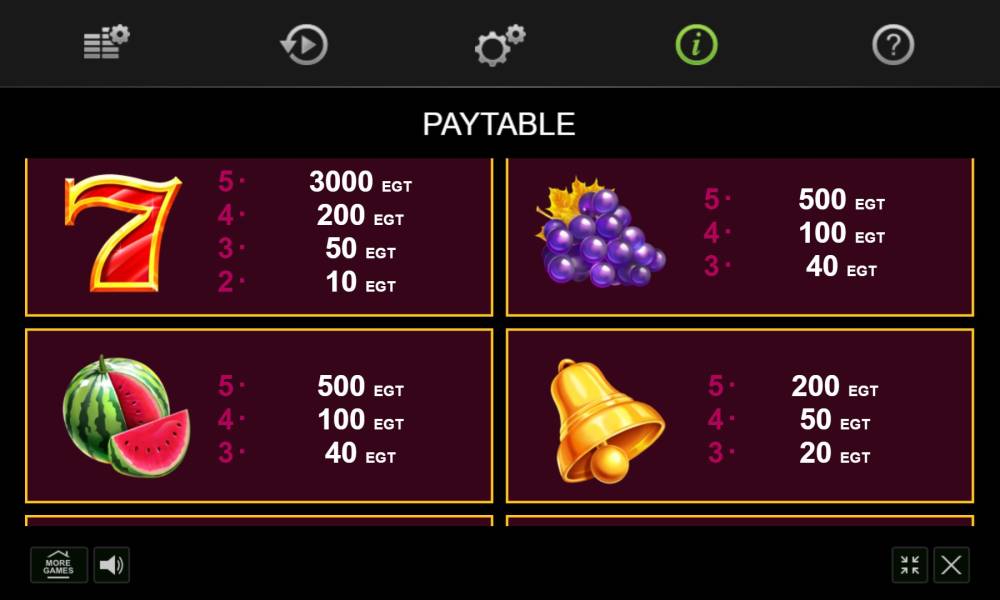Image resolution: width=1000 pixels, height=600 pixels.
Task: Open the bet settings tab
Action: (106, 43)
